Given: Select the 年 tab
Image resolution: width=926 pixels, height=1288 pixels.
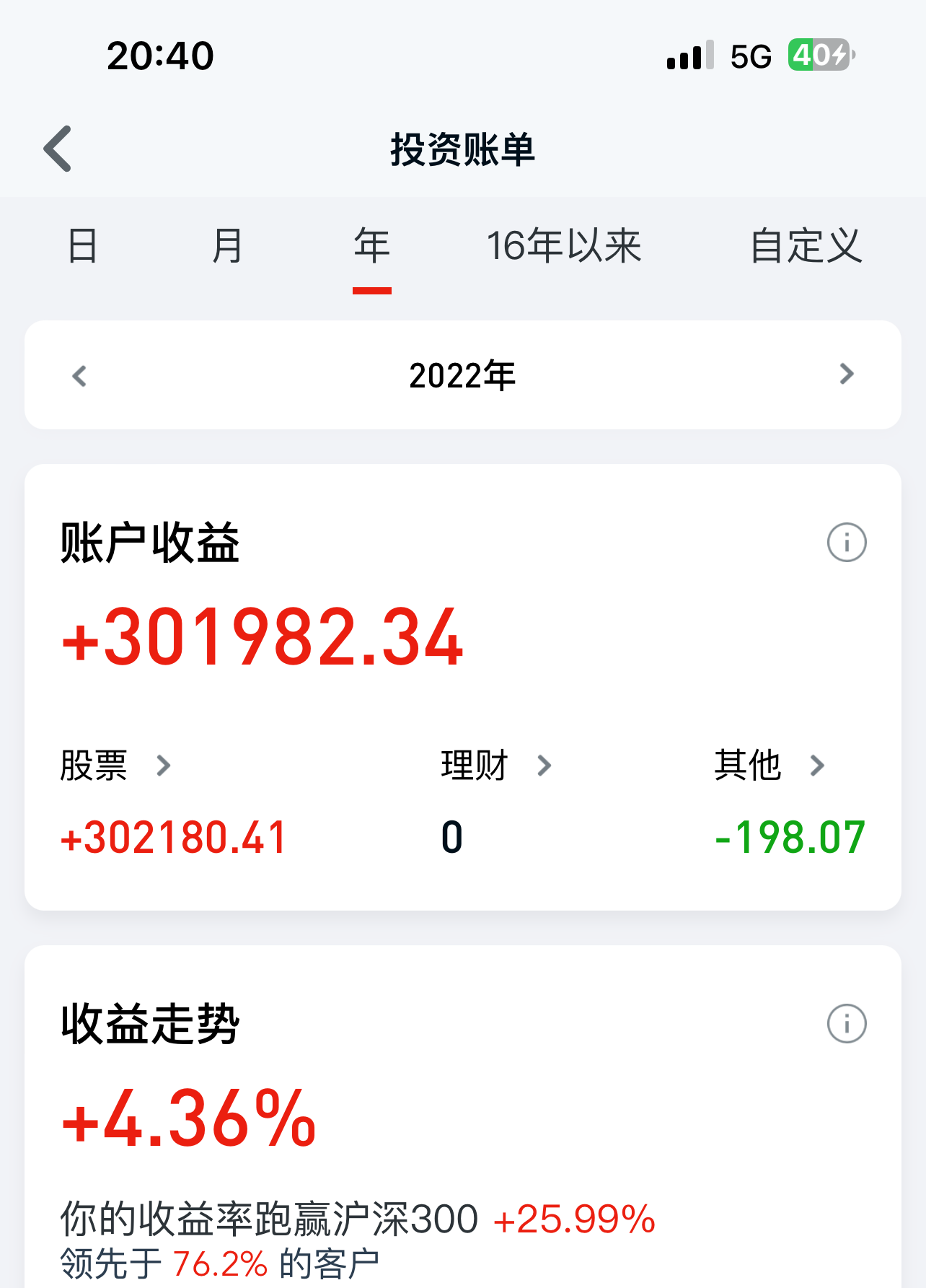Looking at the screenshot, I should point(371,246).
